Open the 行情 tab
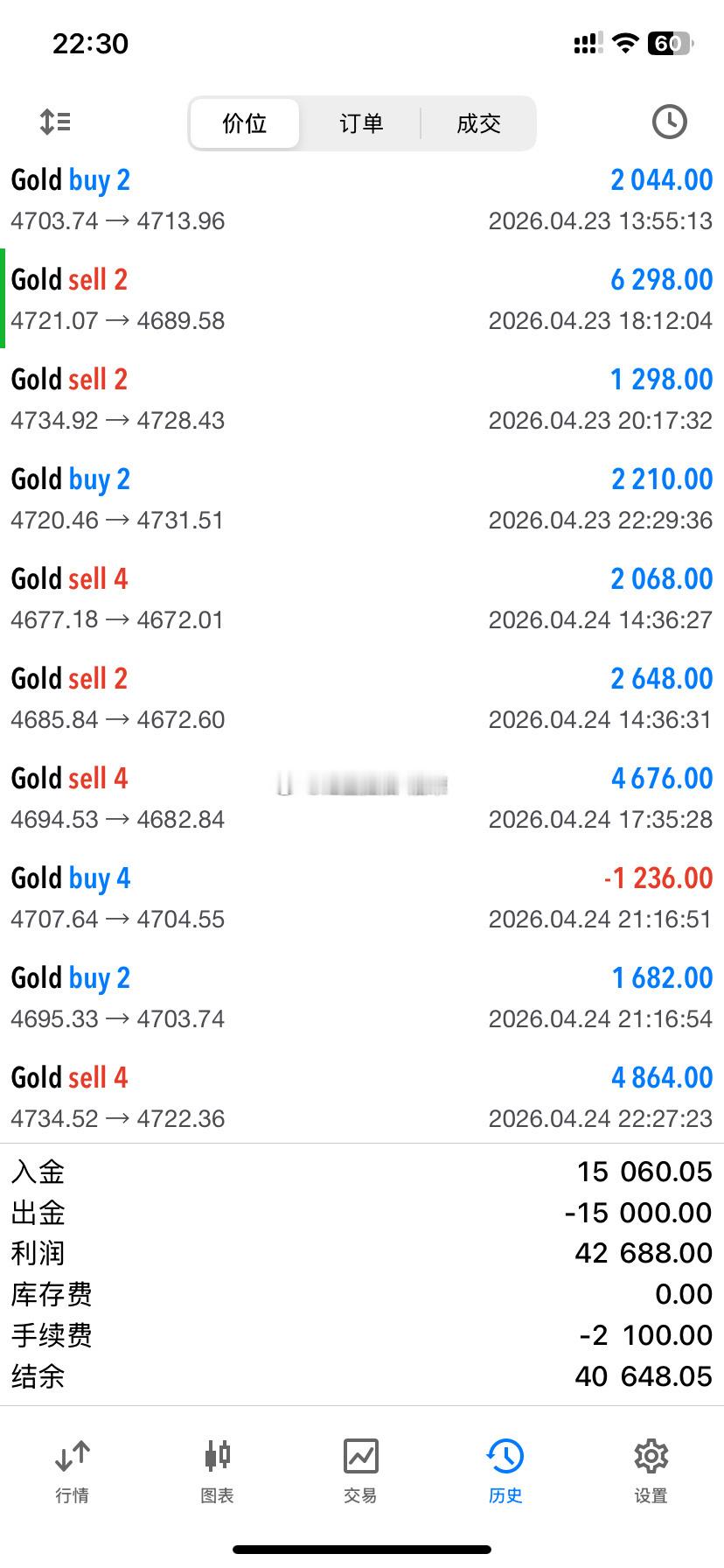724x1568 pixels. point(72,1472)
